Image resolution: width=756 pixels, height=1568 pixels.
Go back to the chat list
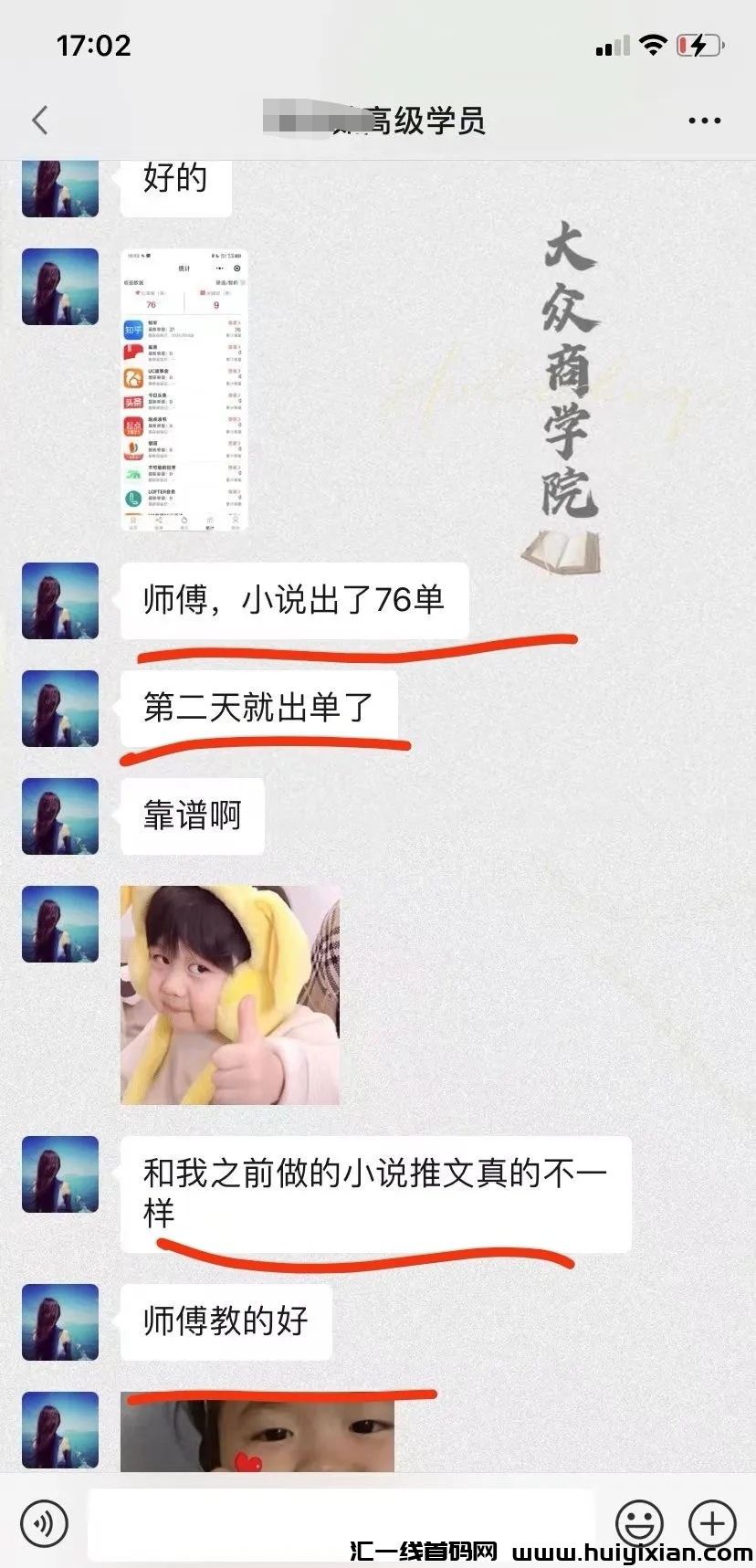(40, 121)
